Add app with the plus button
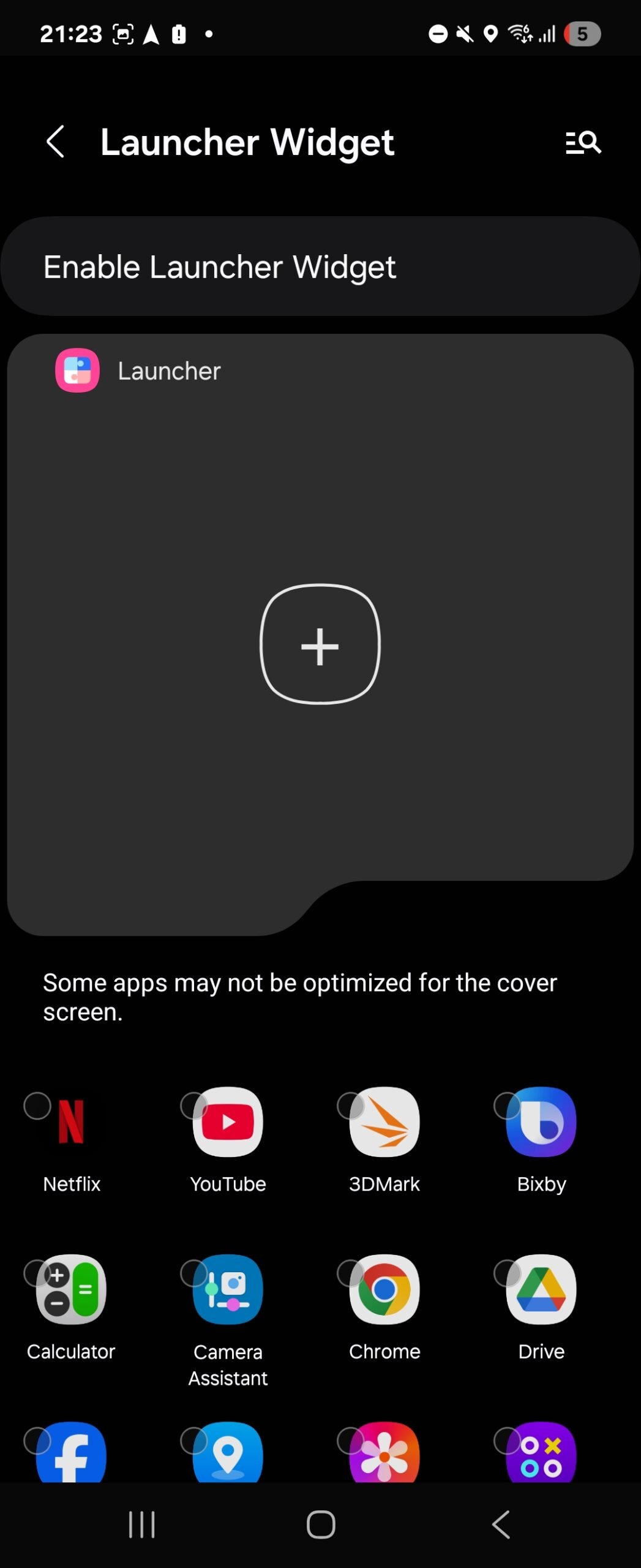This screenshot has width=641, height=1568. (320, 644)
